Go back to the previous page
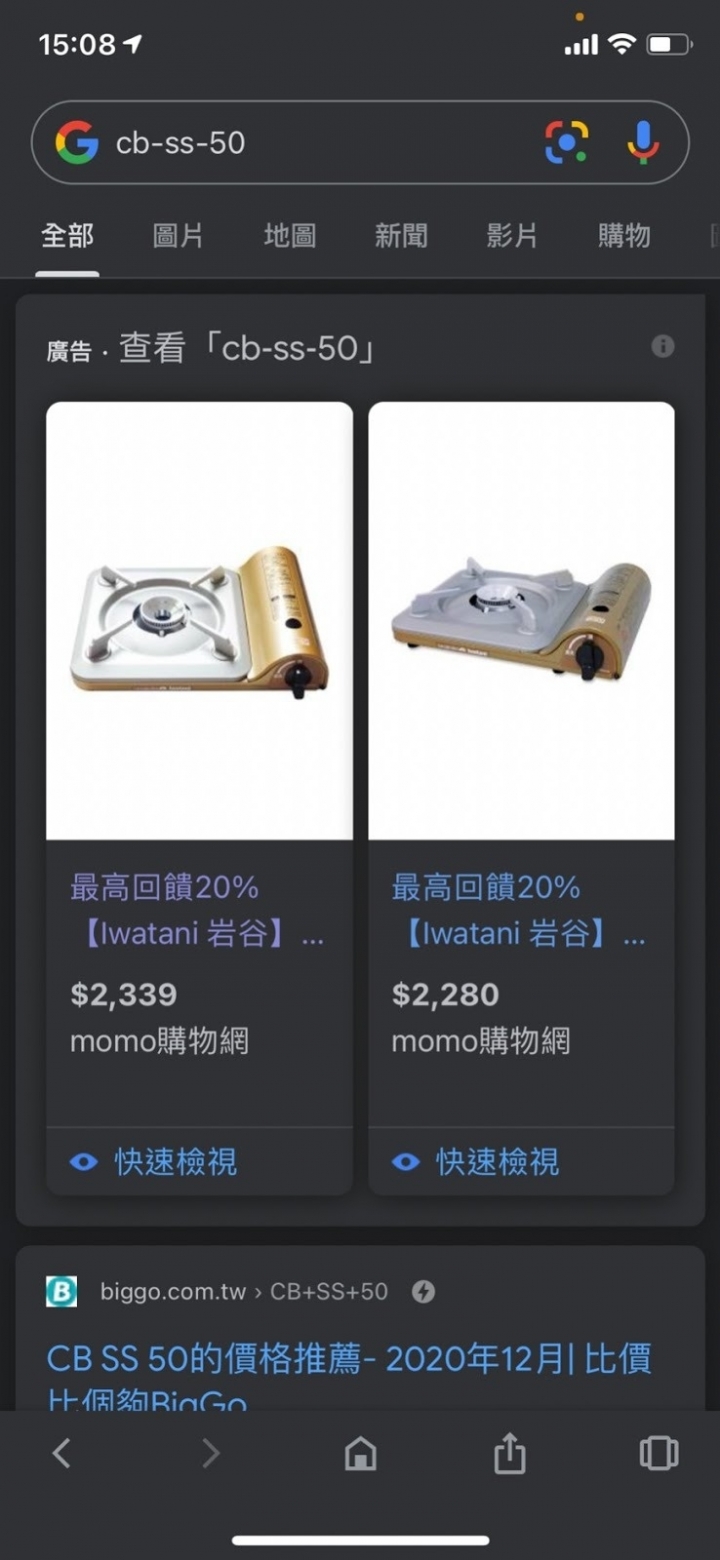720x1560 pixels. [x=62, y=1453]
